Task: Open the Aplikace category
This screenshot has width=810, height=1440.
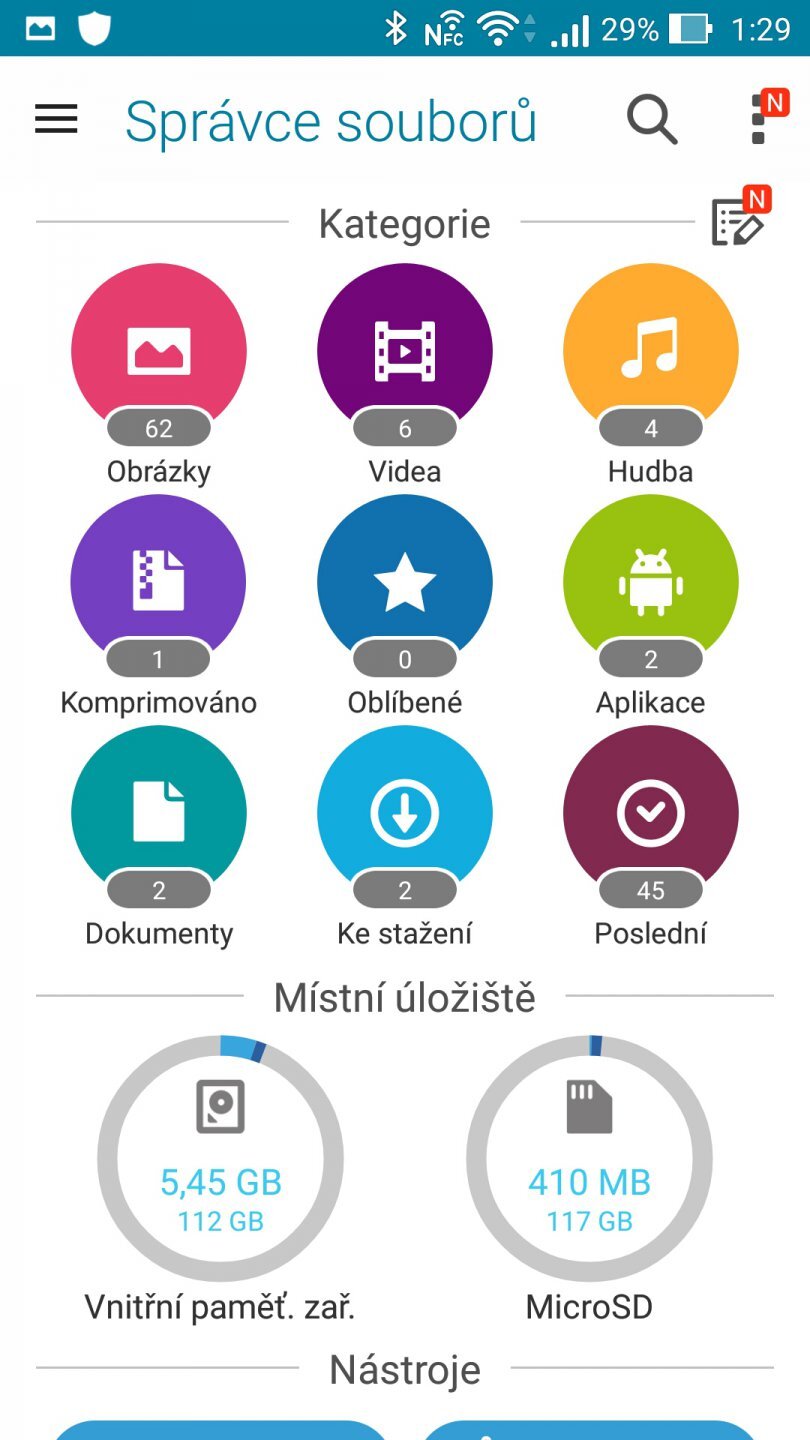Action: pos(651,583)
